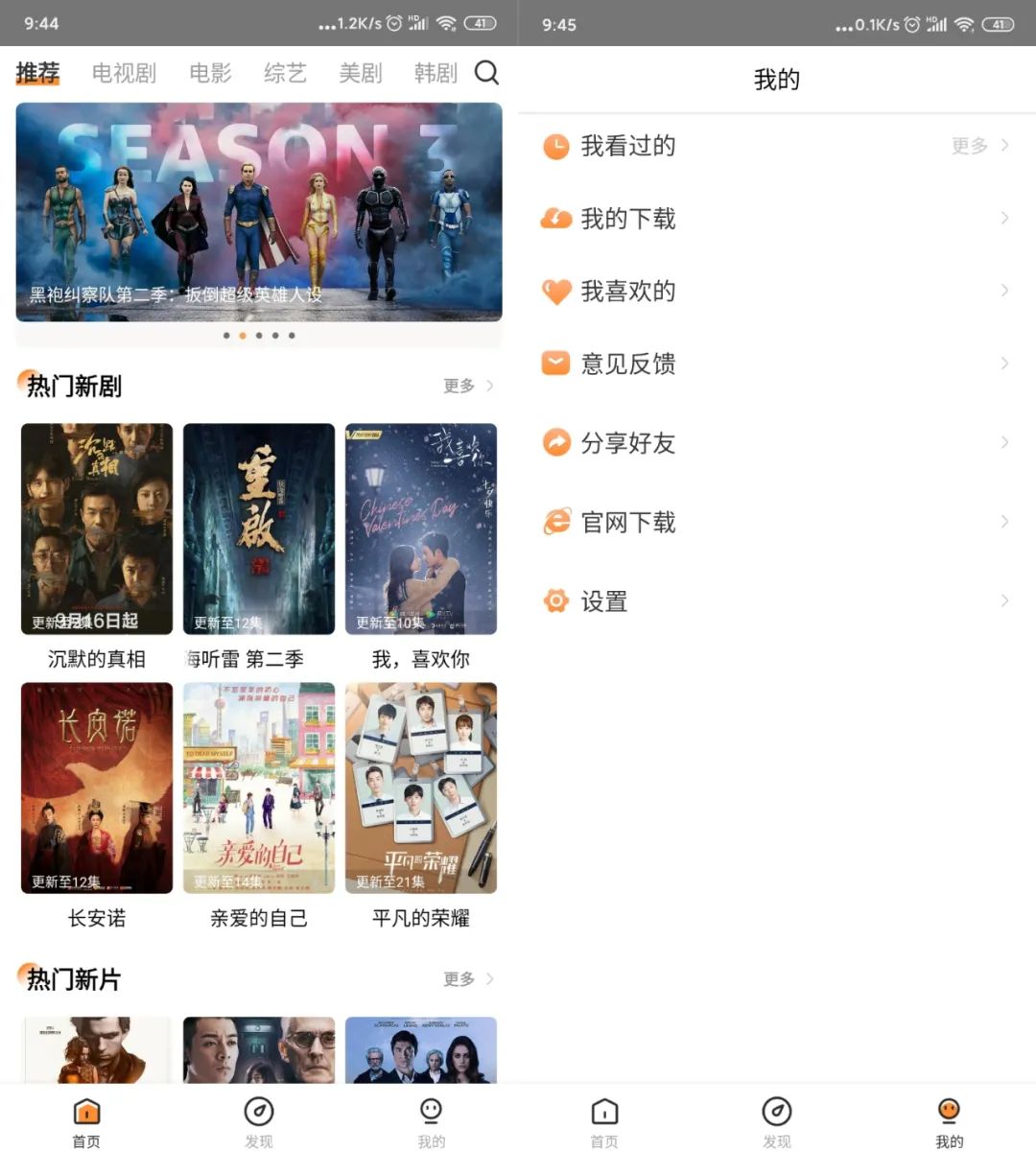Go to the 美剧 tab
The width and height of the screenshot is (1036, 1151).
[360, 73]
